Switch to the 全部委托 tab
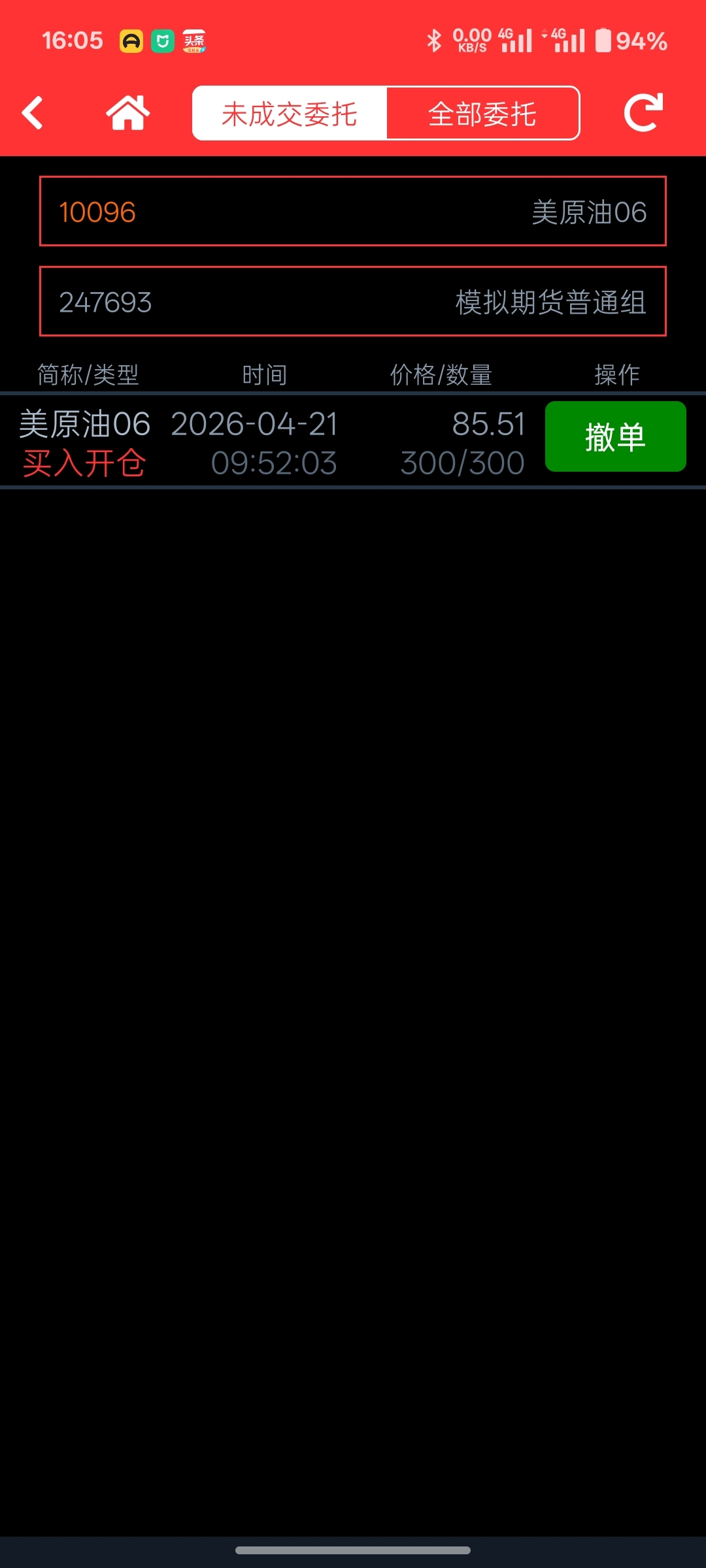Screen dimensions: 706x1568 482,114
